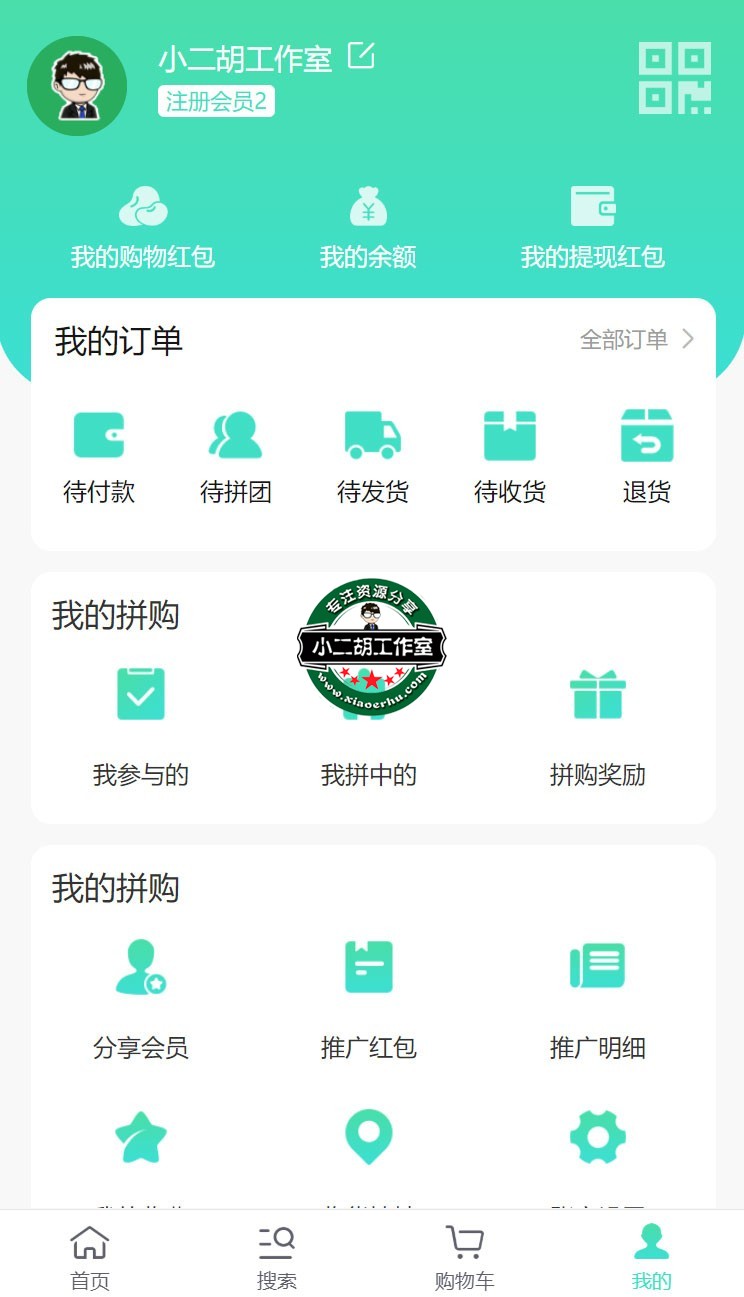
Task: Switch to the 购物车 tab
Action: pos(464,1257)
